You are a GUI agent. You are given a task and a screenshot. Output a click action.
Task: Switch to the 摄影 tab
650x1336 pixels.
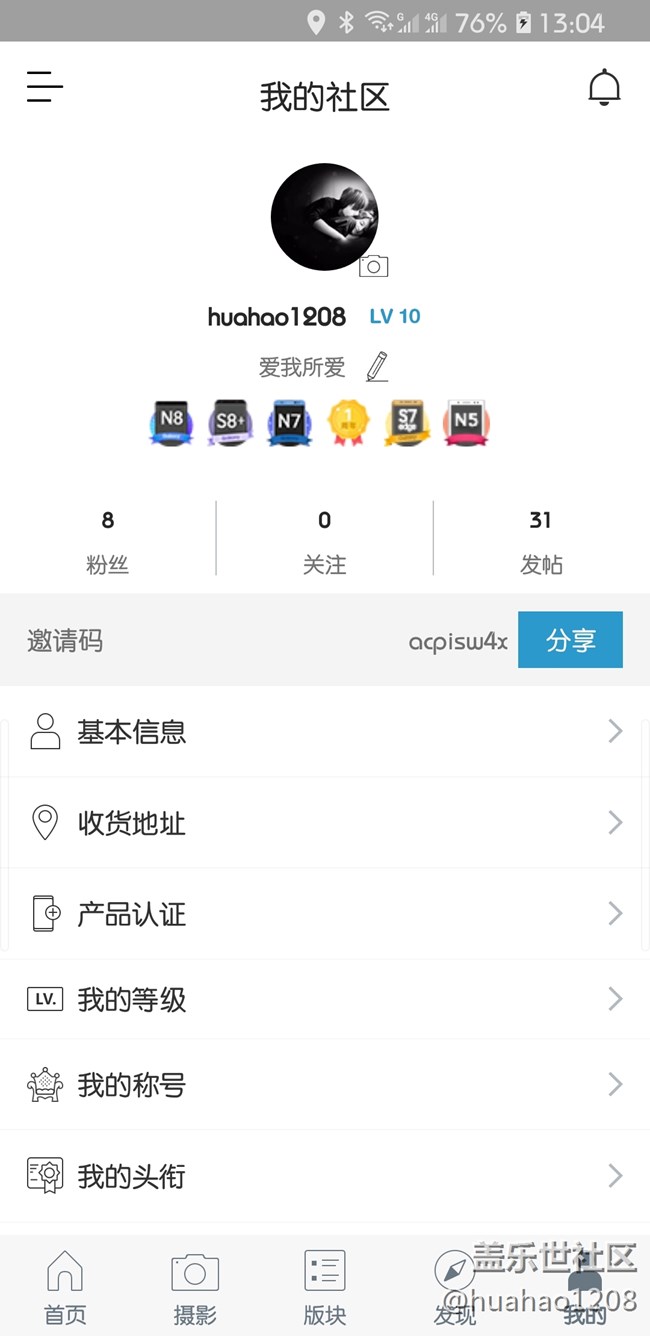pyautogui.click(x=195, y=1287)
